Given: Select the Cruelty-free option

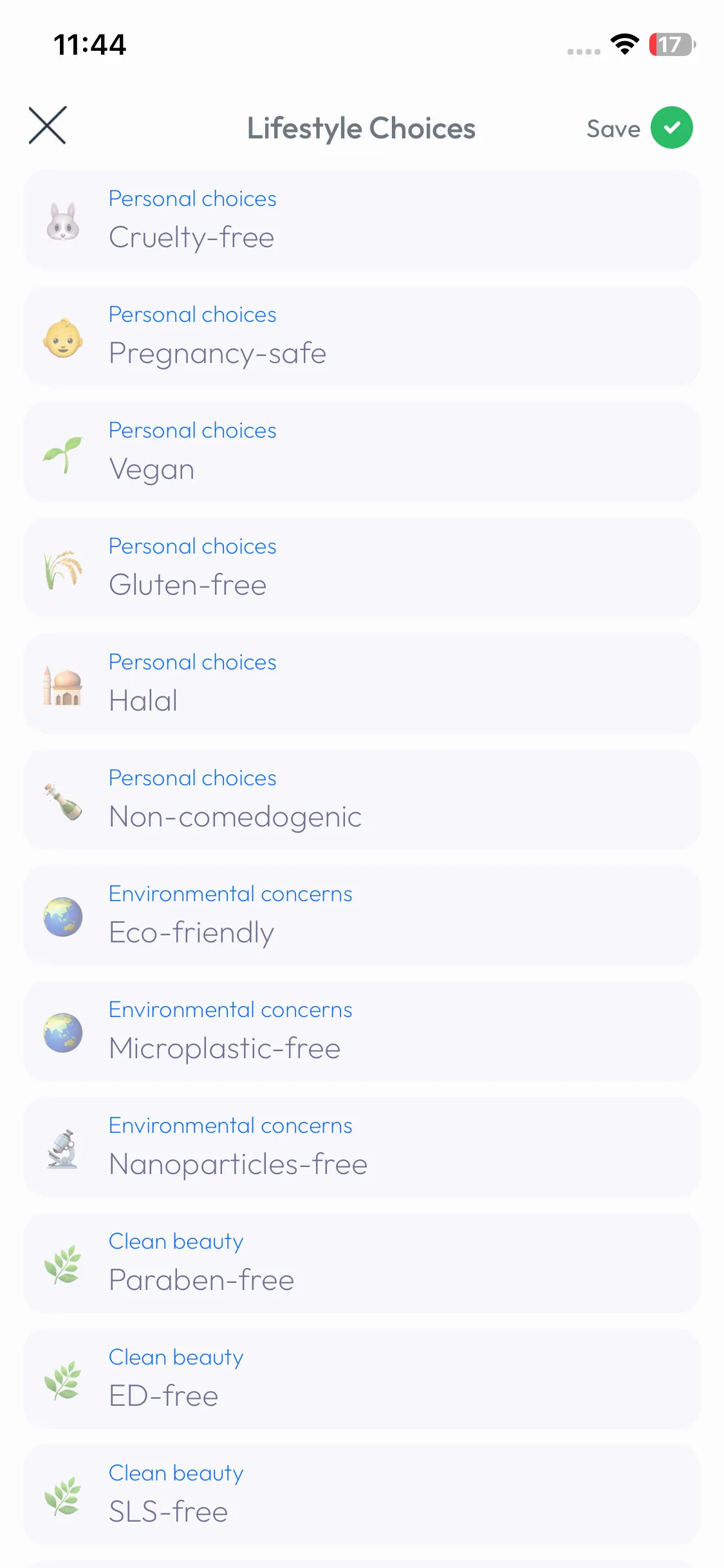Looking at the screenshot, I should pos(361,220).
